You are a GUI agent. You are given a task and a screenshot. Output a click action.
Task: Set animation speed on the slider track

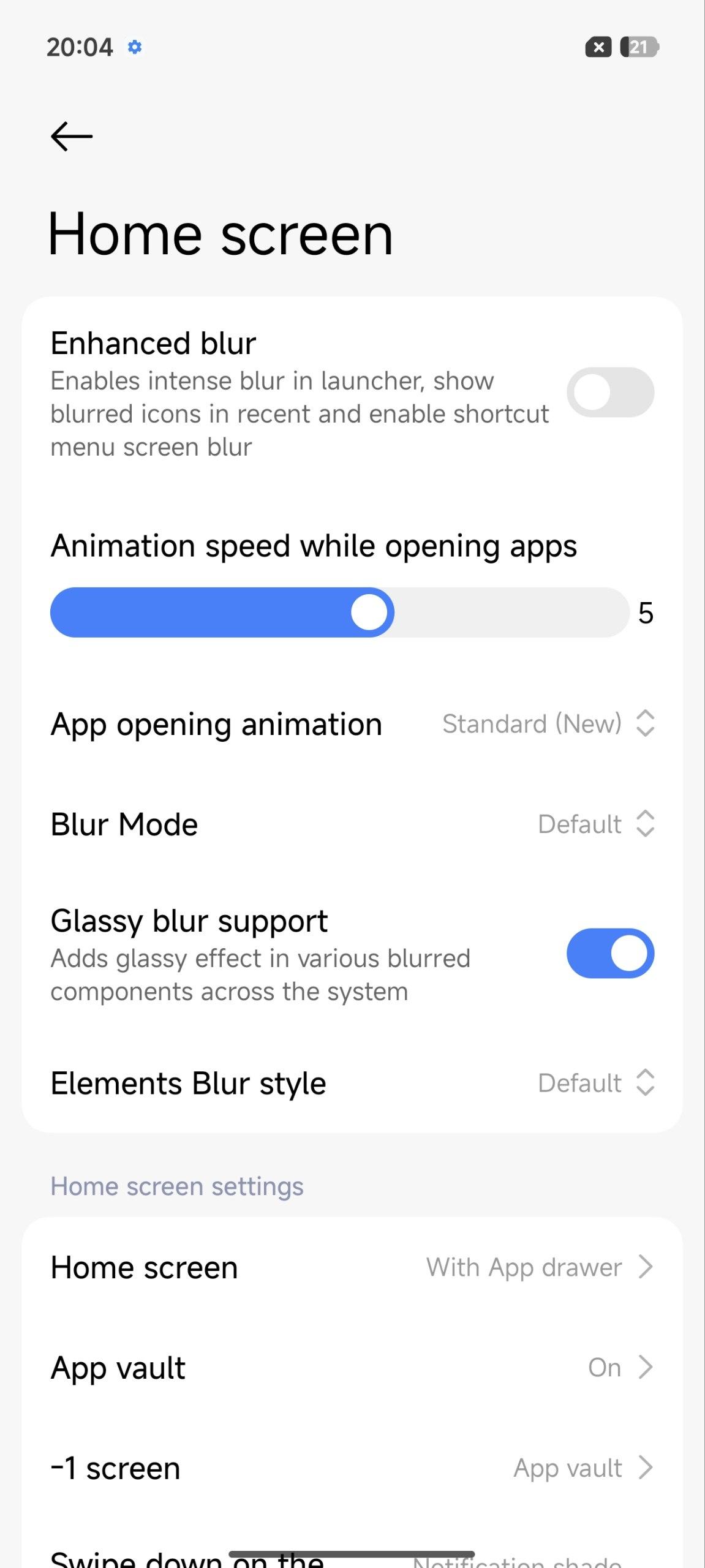[x=339, y=612]
